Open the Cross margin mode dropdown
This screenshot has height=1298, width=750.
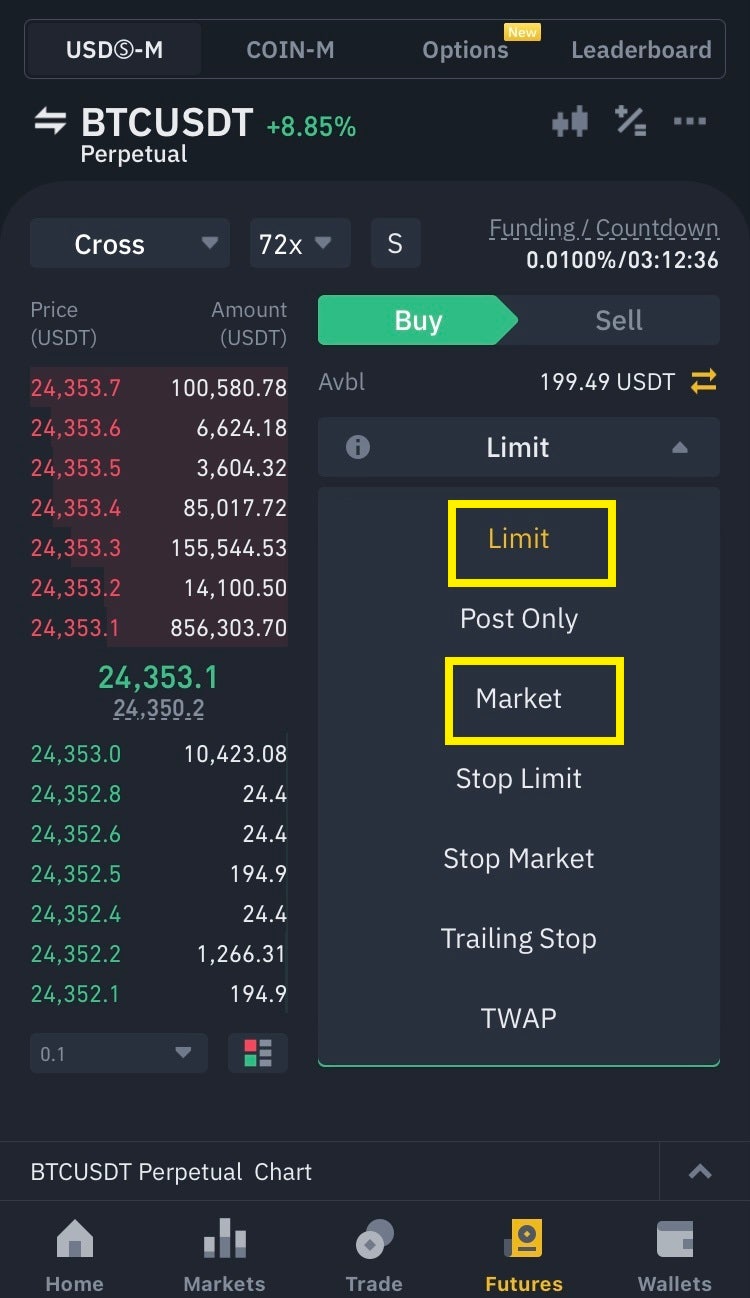coord(130,244)
